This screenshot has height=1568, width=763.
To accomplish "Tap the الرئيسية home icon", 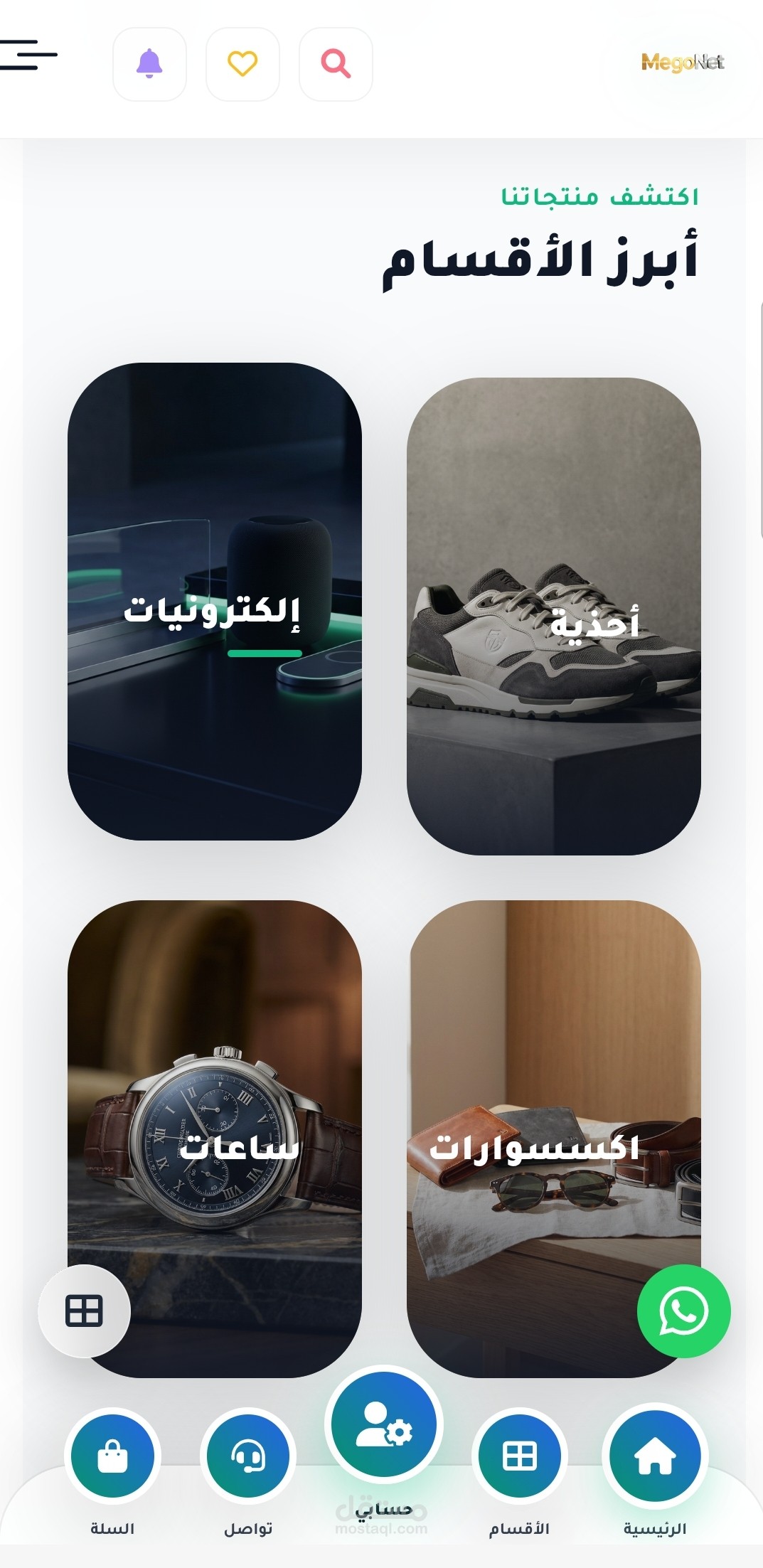I will point(653,1456).
